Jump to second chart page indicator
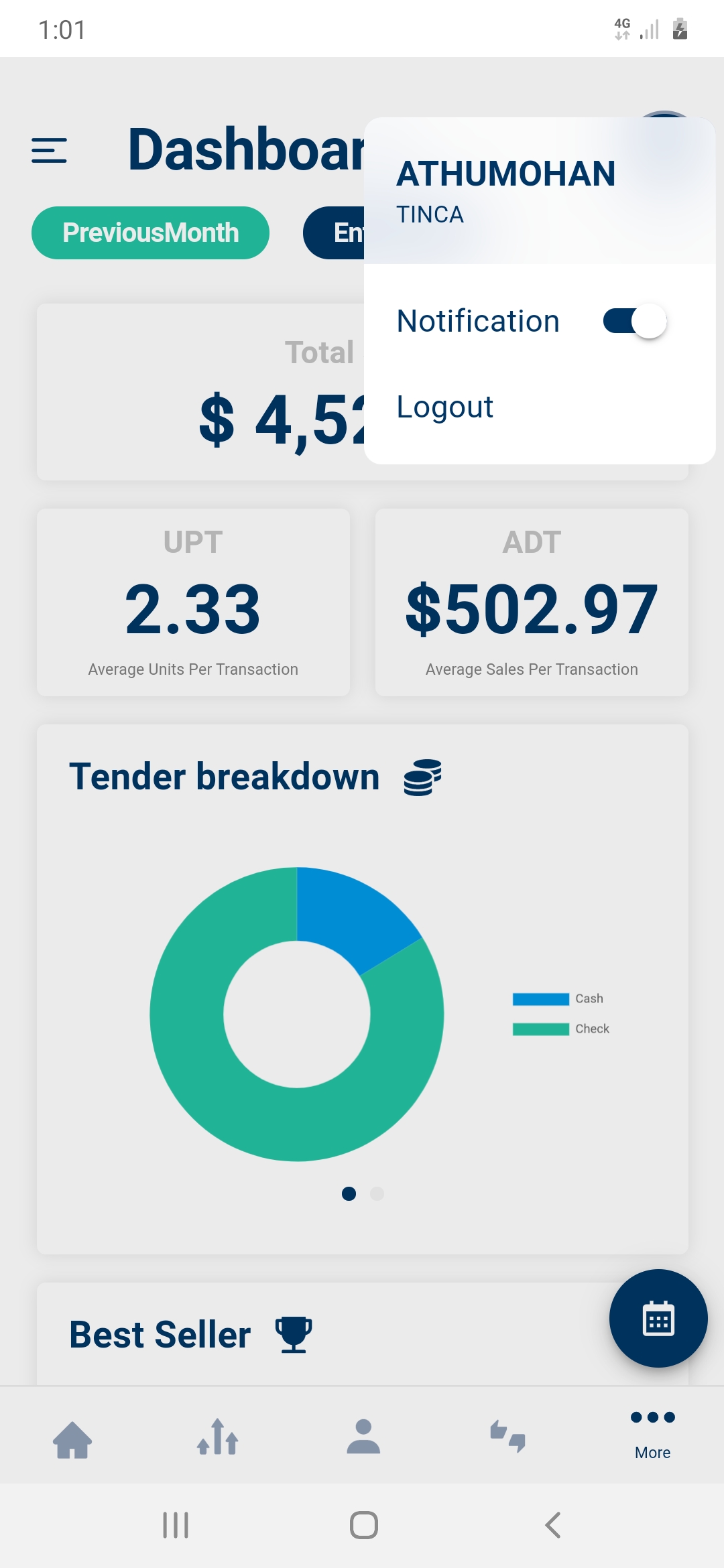 pyautogui.click(x=377, y=1193)
